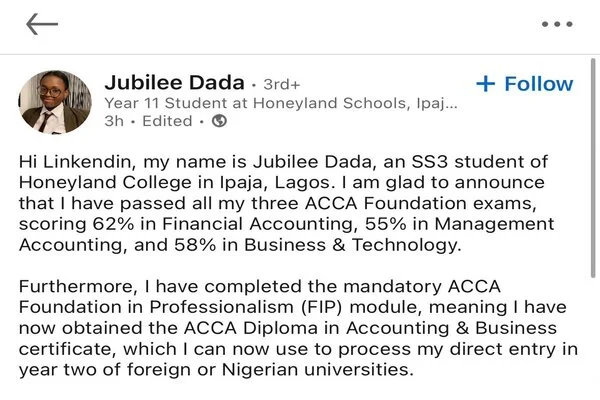The image size is (600, 400).
Task: View Jubilee Dada's profile by name
Action: point(173,82)
